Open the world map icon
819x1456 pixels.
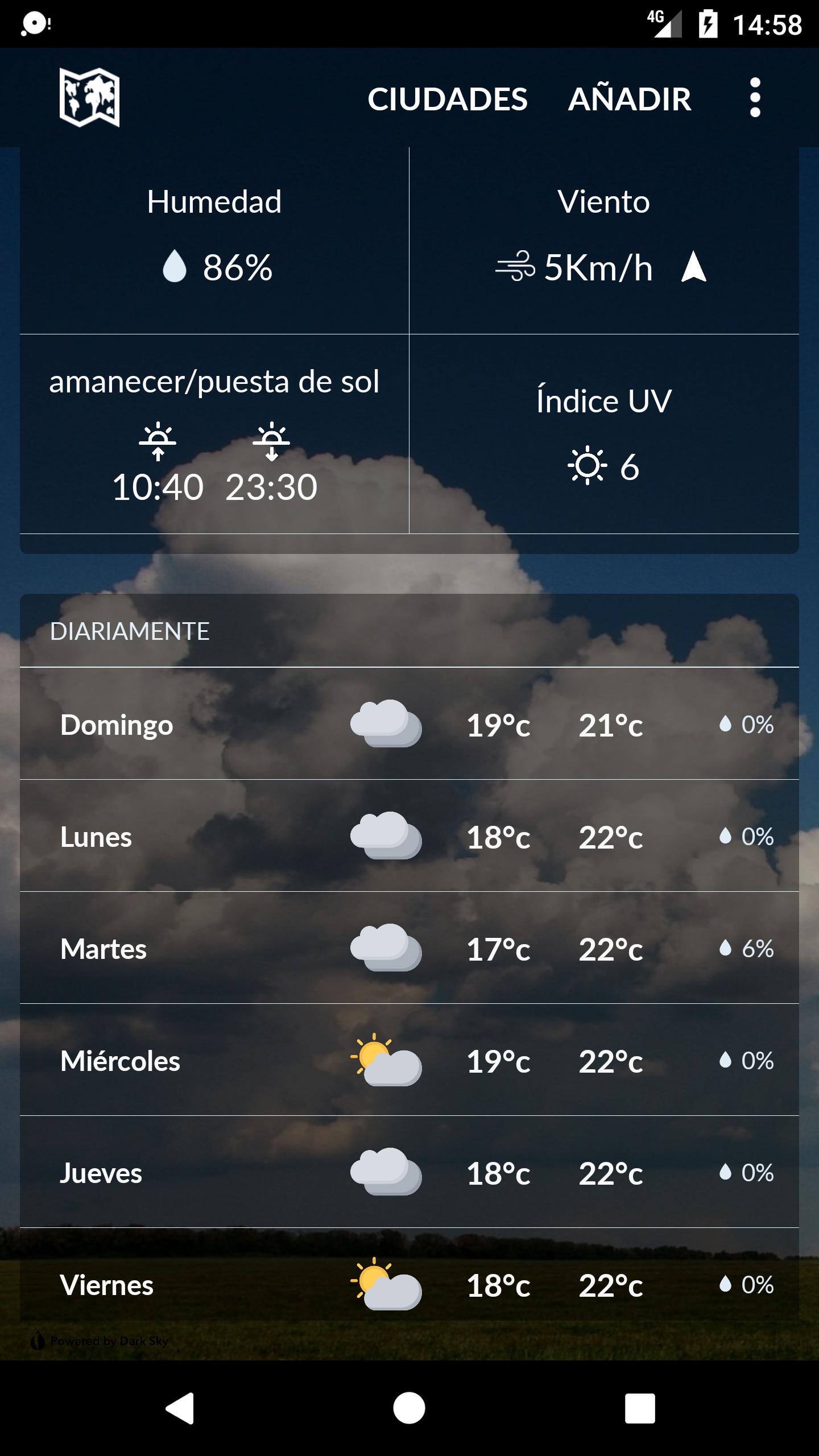[x=89, y=98]
